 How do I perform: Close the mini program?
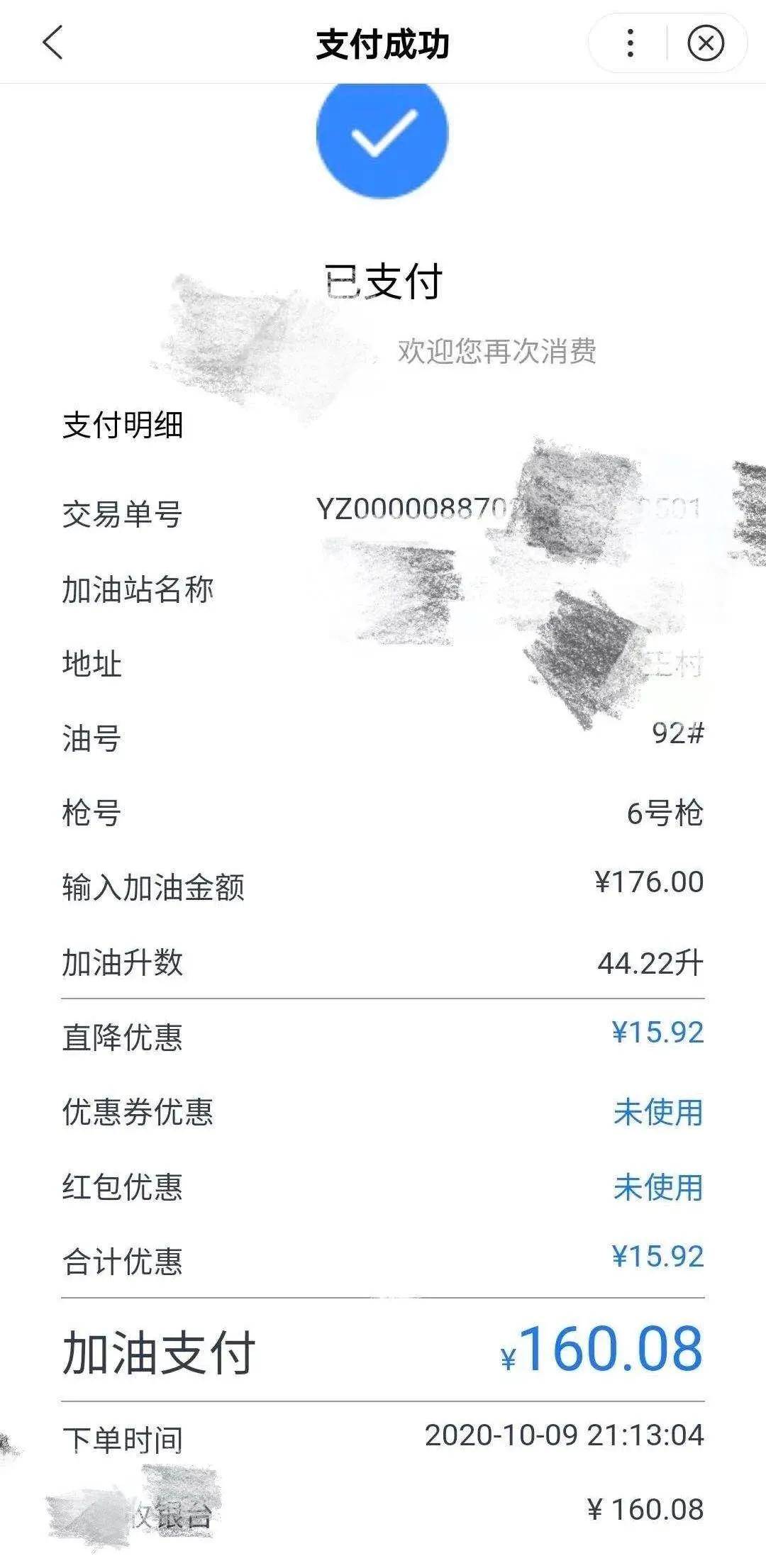coord(705,43)
